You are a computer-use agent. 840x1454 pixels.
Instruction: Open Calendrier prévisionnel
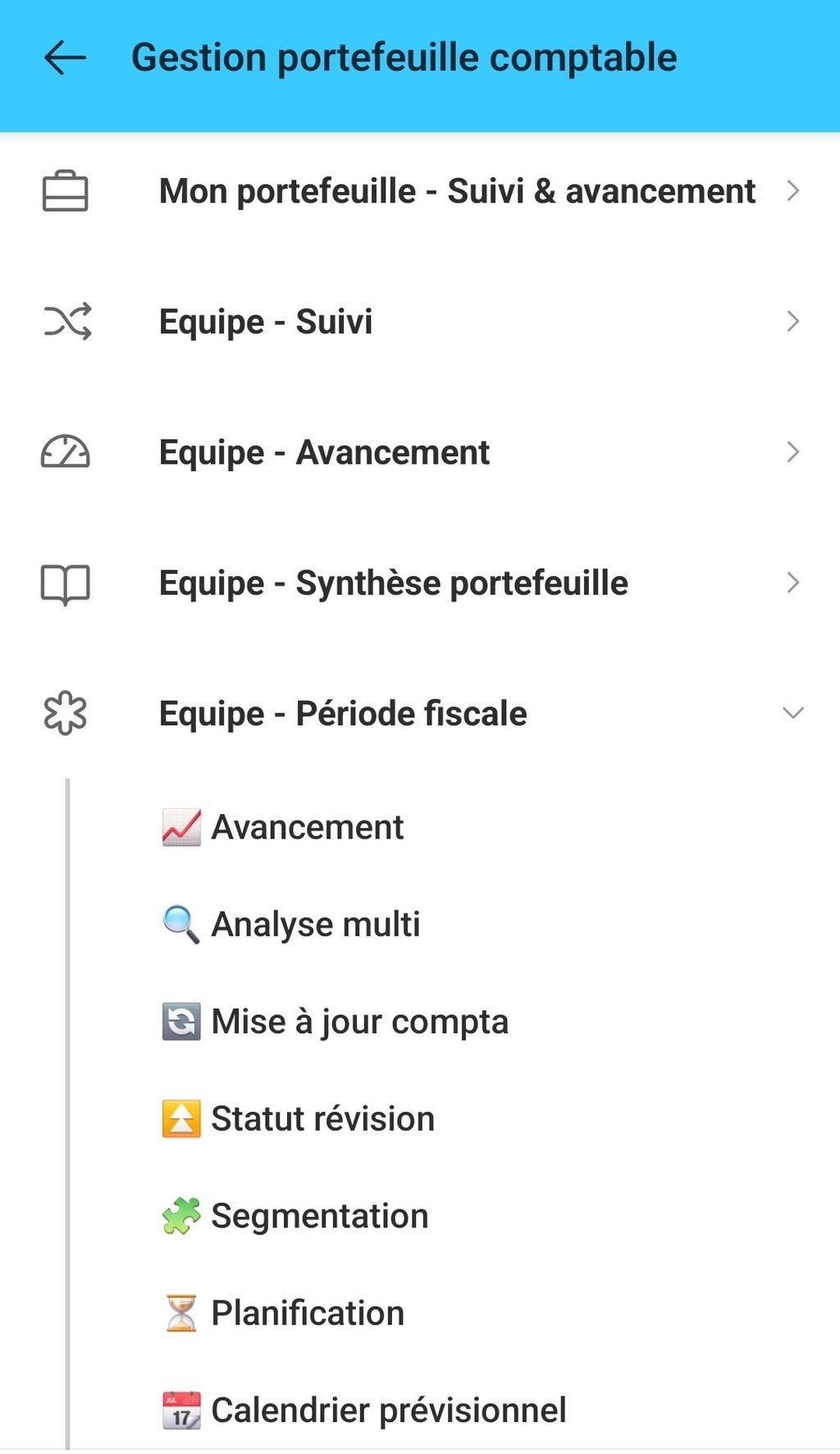click(x=388, y=1411)
